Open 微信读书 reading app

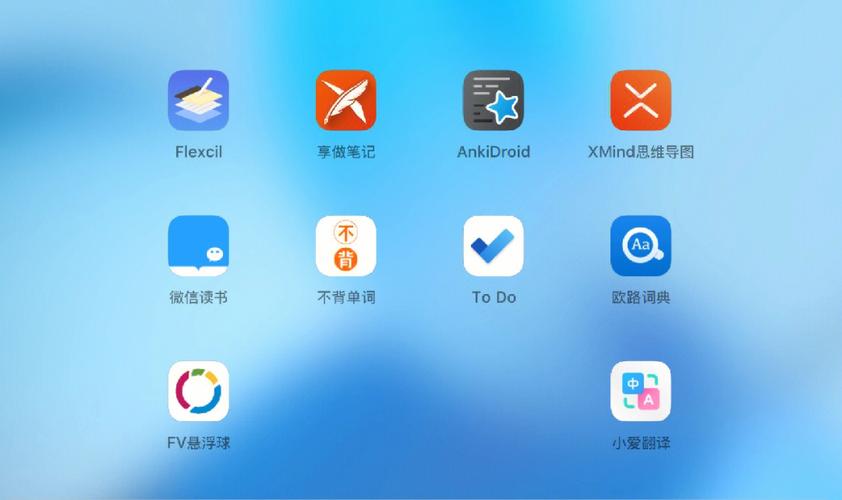point(198,246)
